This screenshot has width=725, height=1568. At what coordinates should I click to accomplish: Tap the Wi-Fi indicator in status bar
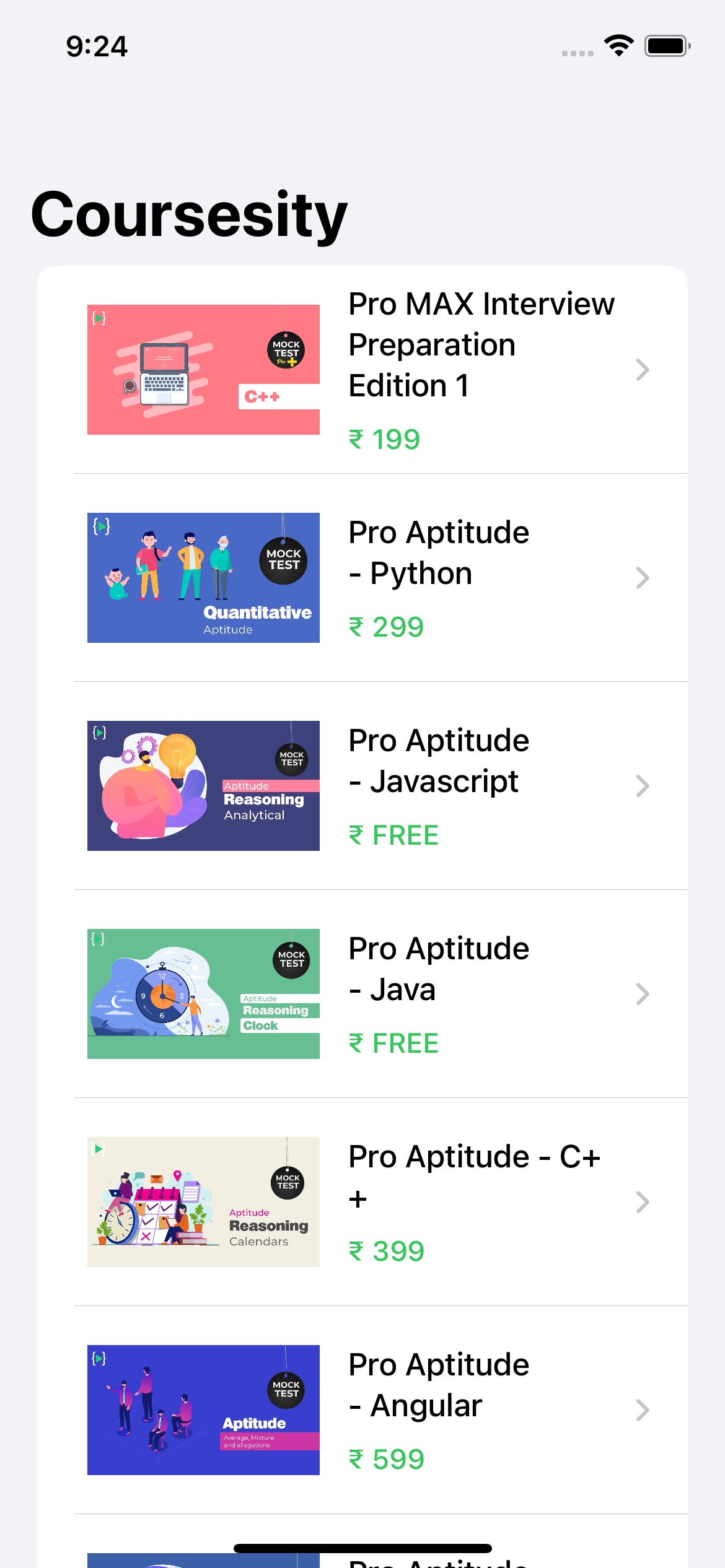point(618,44)
